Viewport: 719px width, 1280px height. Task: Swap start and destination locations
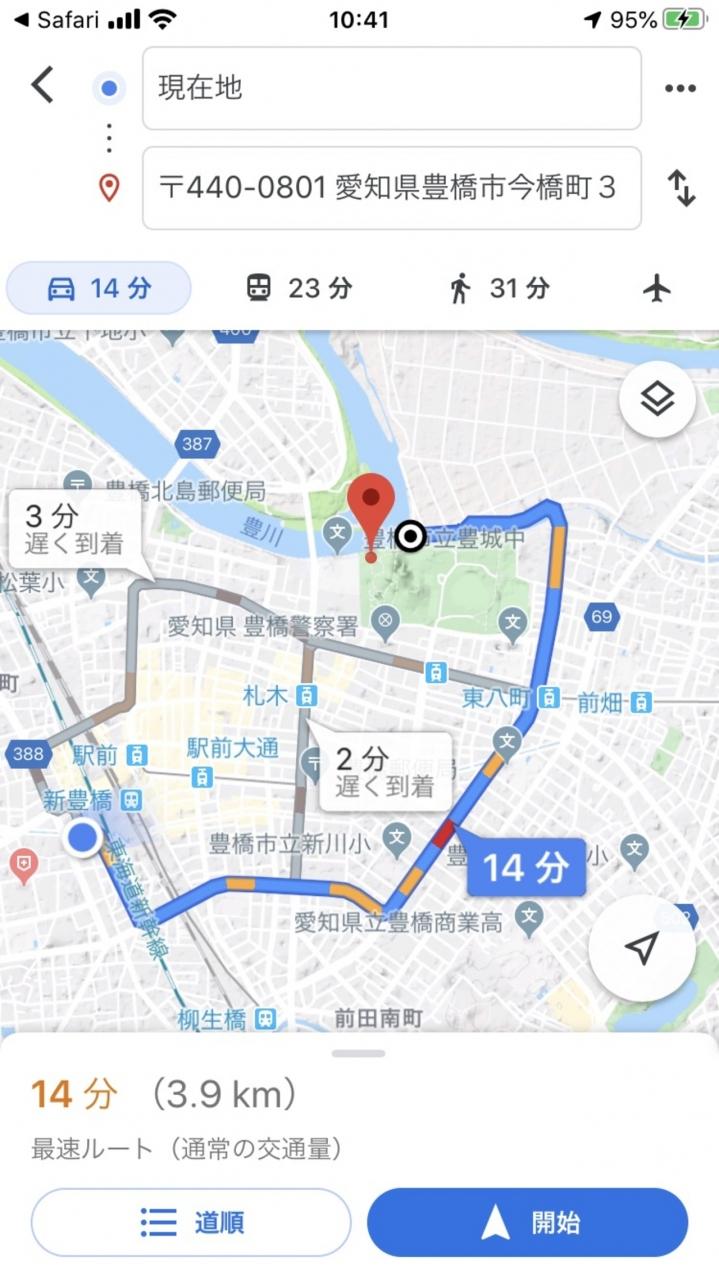[681, 188]
